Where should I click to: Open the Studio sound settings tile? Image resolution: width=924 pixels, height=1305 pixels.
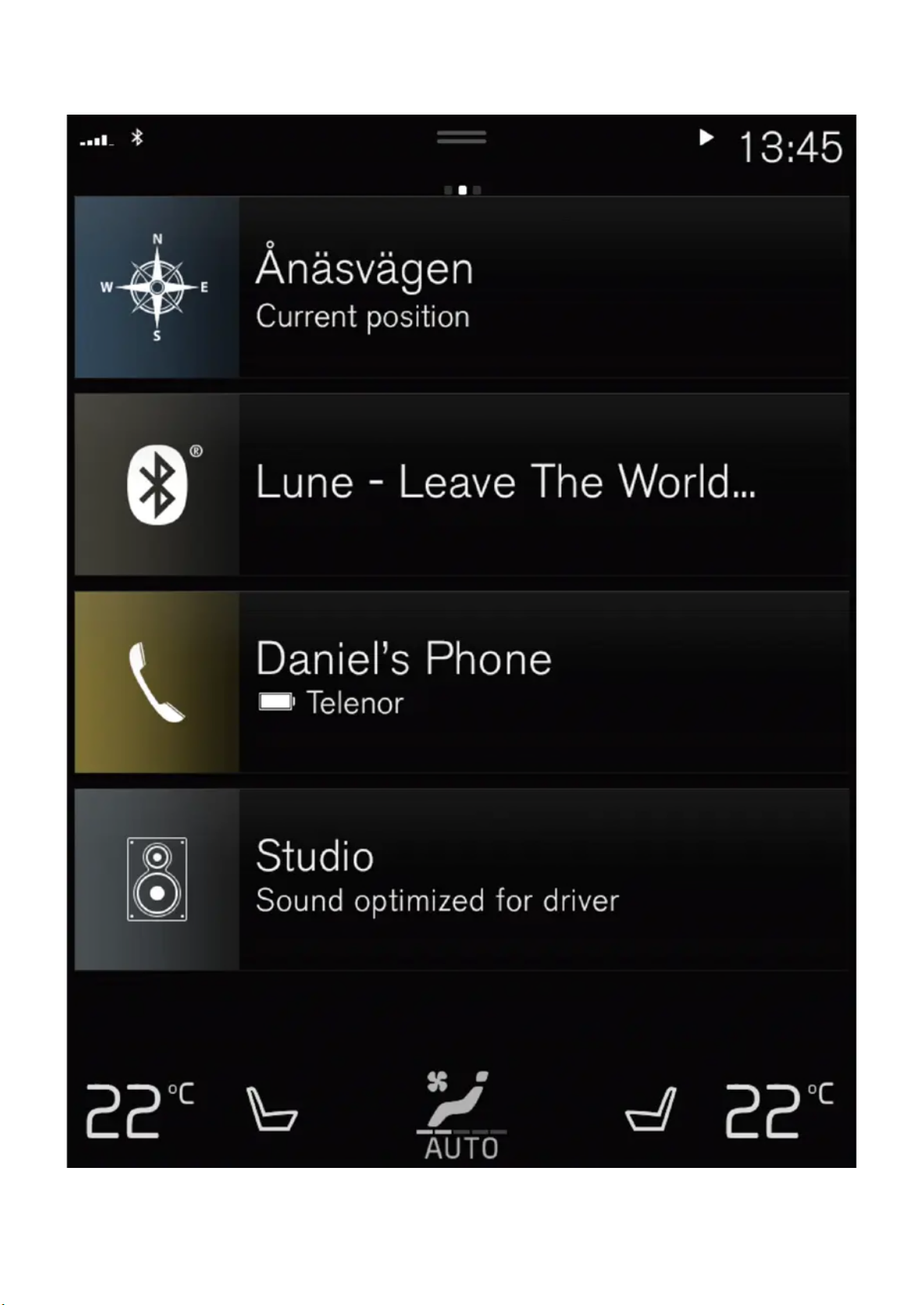click(x=462, y=879)
